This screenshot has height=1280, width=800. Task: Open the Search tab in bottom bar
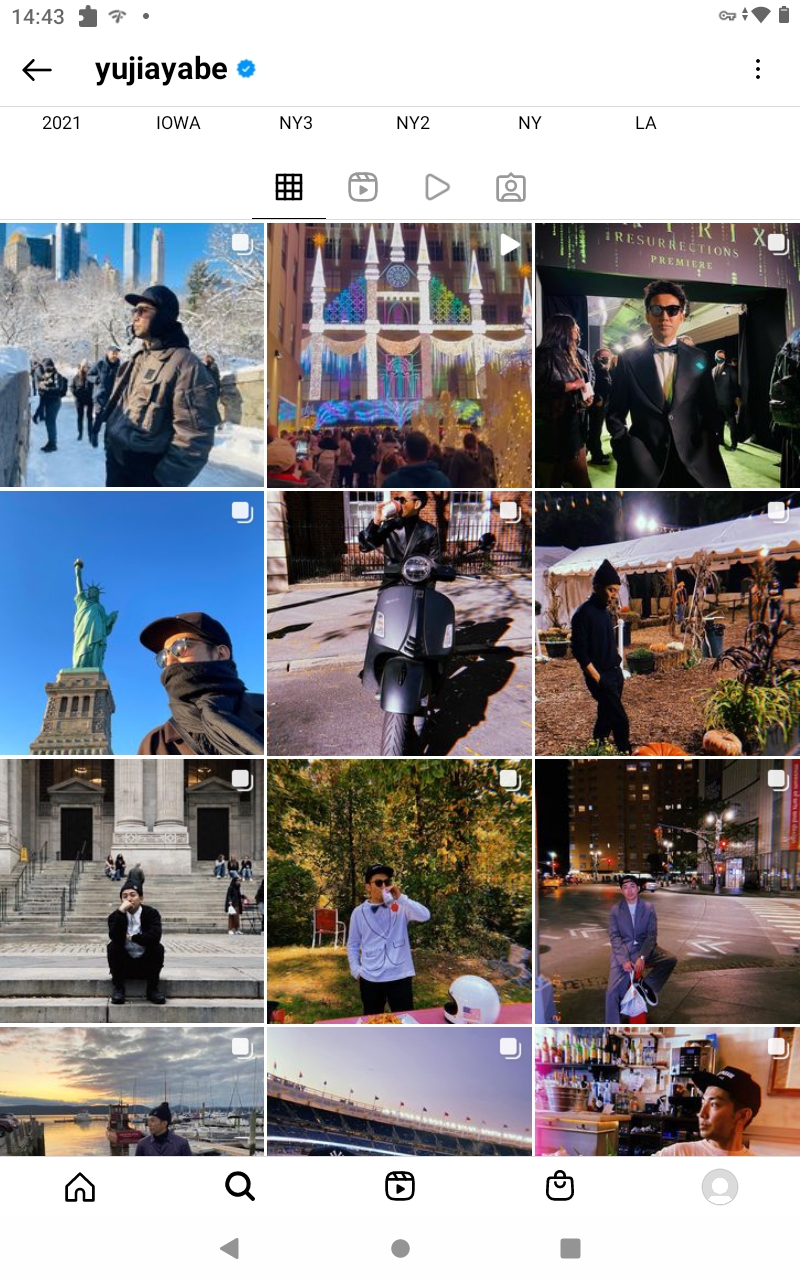point(240,1187)
